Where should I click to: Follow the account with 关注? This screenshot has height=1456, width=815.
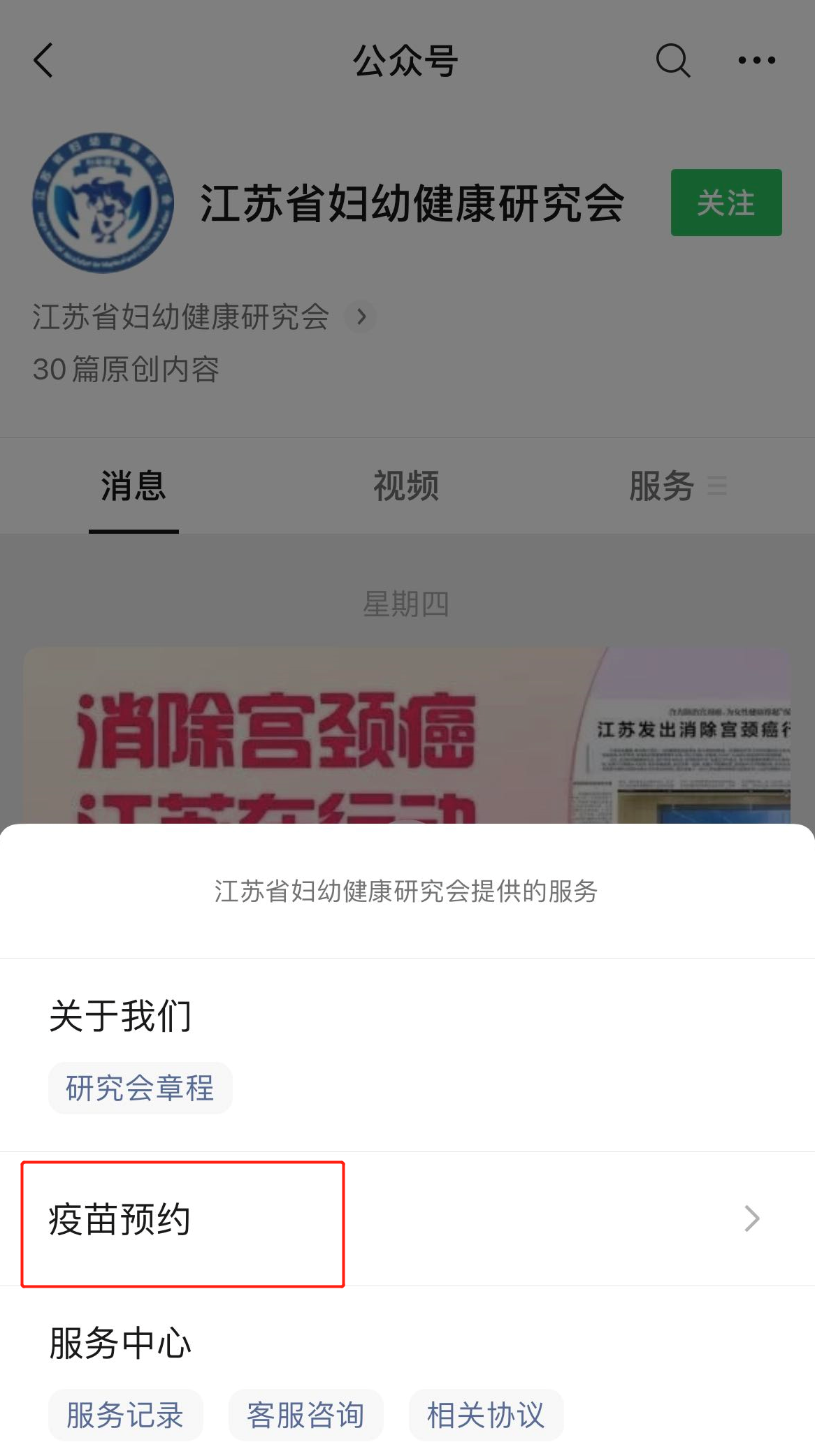[x=726, y=203]
